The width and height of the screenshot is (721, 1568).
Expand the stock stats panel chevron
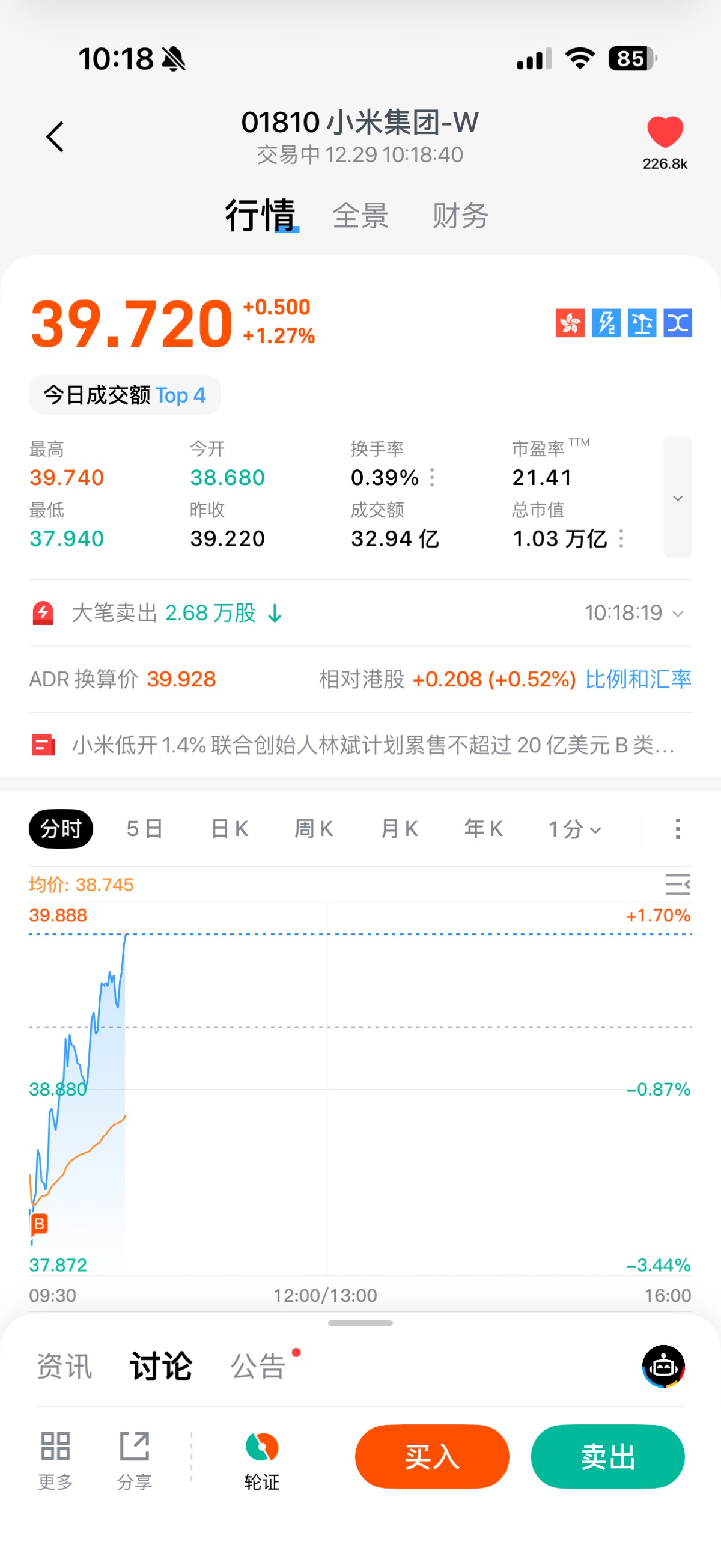coord(677,497)
